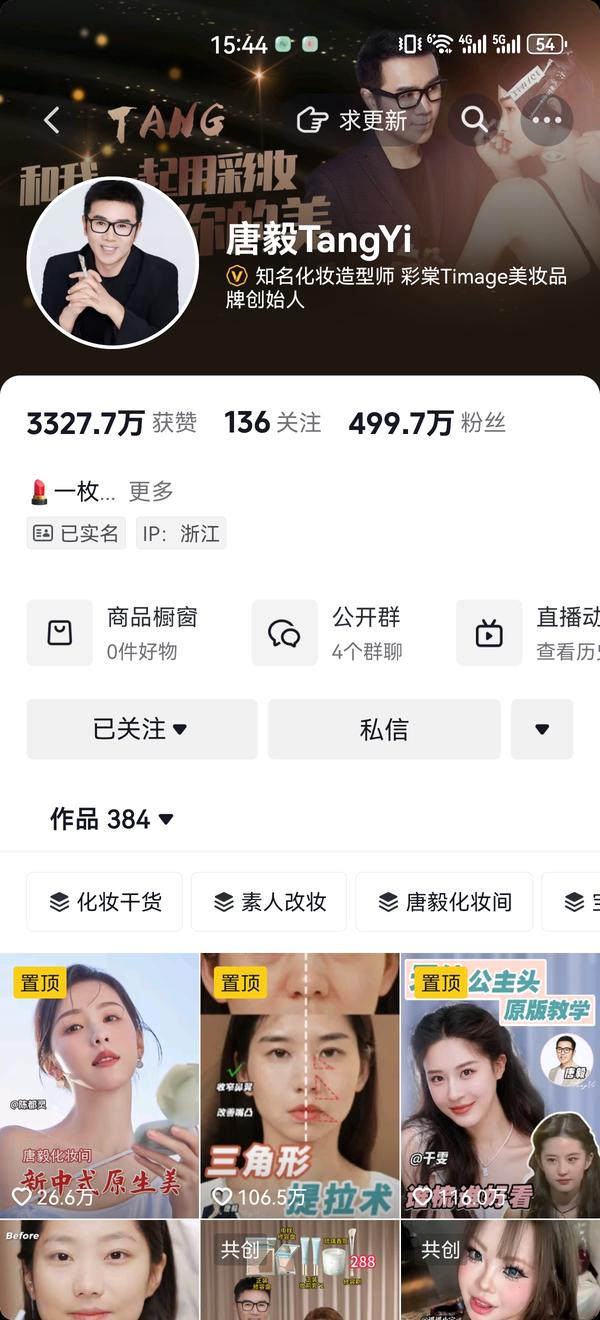This screenshot has width=600, height=1320.
Task: Open the three-dot overflow menu
Action: (x=547, y=121)
